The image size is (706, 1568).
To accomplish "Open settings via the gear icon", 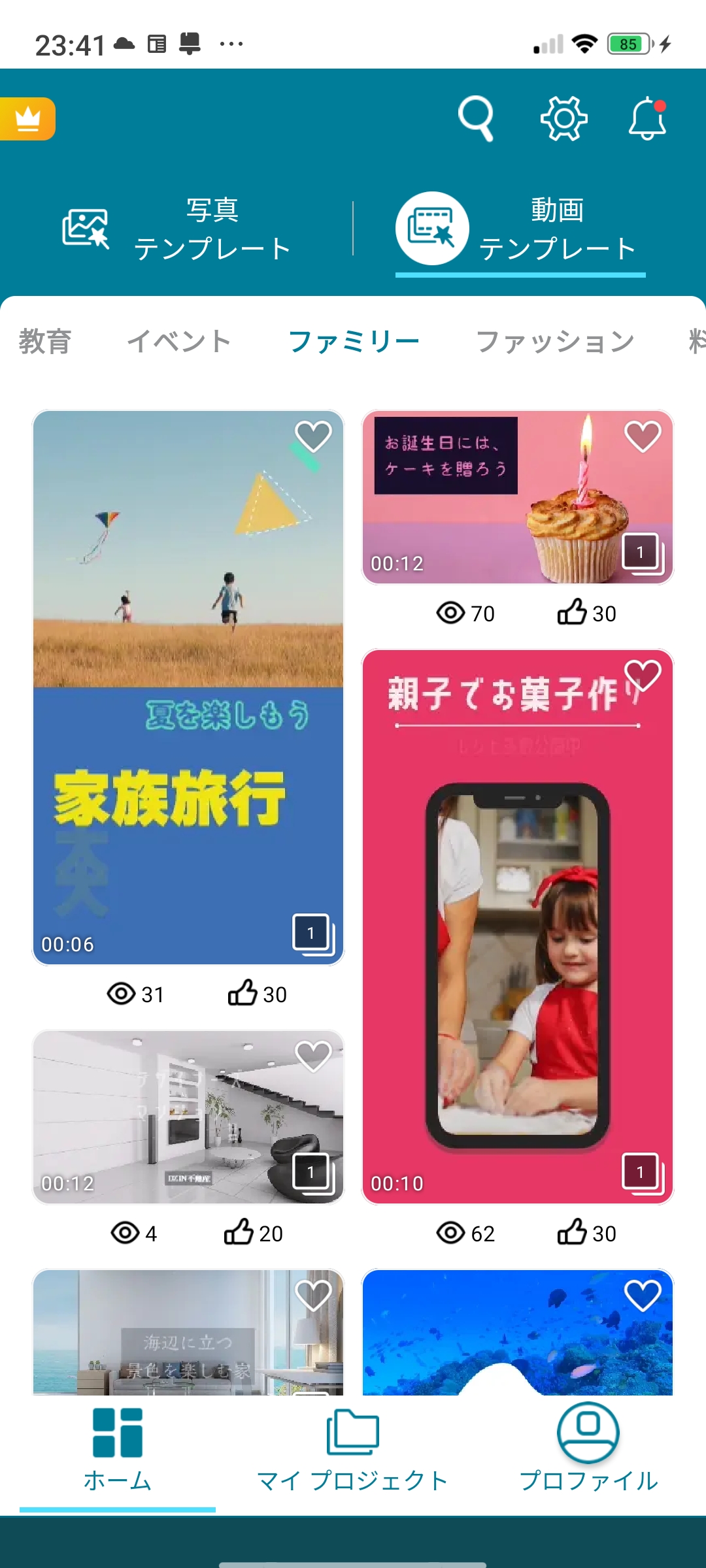I will point(563,118).
